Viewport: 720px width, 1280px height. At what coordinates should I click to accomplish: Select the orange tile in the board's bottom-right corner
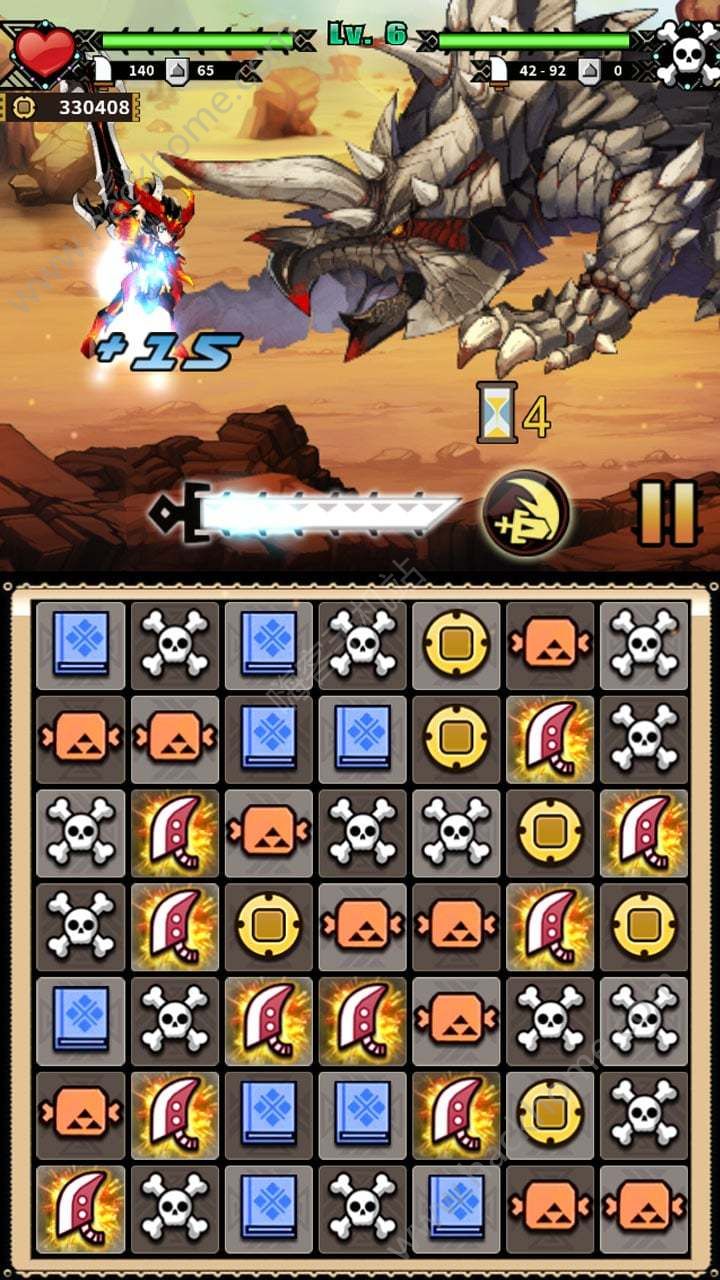click(644, 1209)
